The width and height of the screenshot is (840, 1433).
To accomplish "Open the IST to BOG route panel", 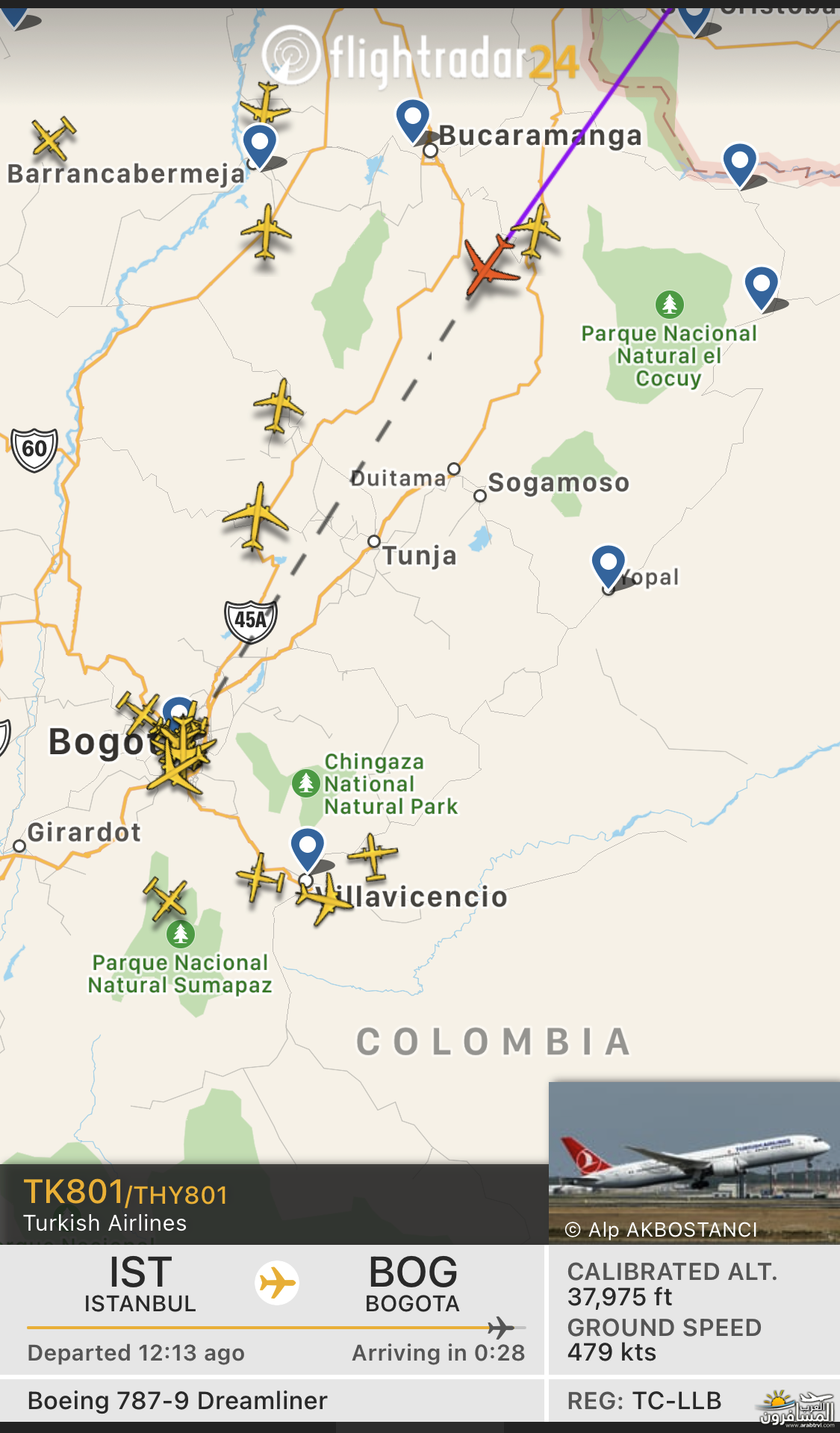I will [x=273, y=1310].
